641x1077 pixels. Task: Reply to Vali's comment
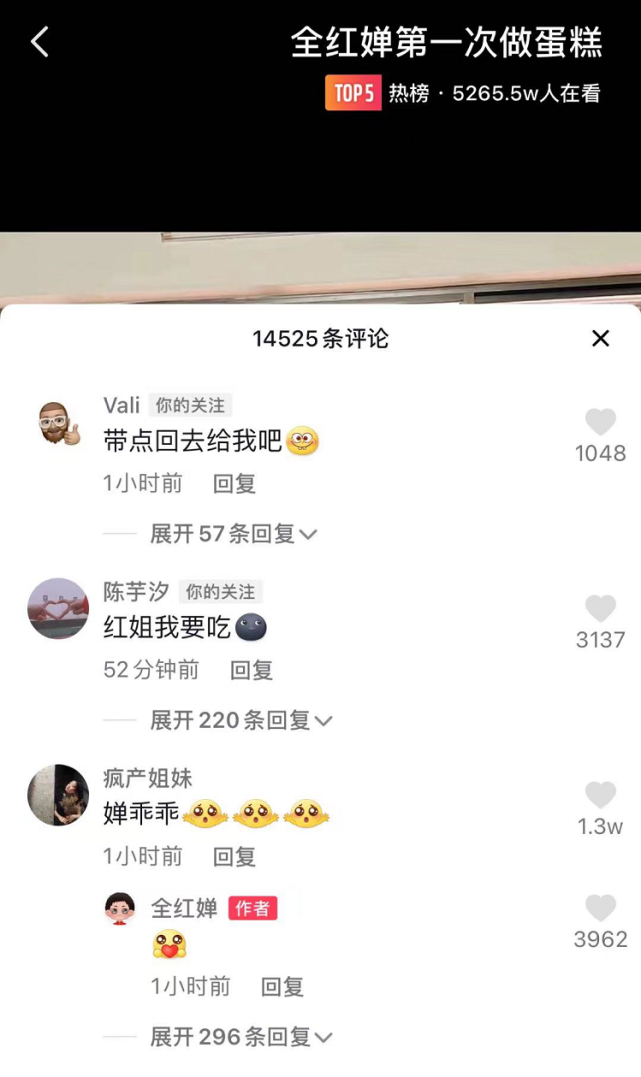pyautogui.click(x=234, y=484)
